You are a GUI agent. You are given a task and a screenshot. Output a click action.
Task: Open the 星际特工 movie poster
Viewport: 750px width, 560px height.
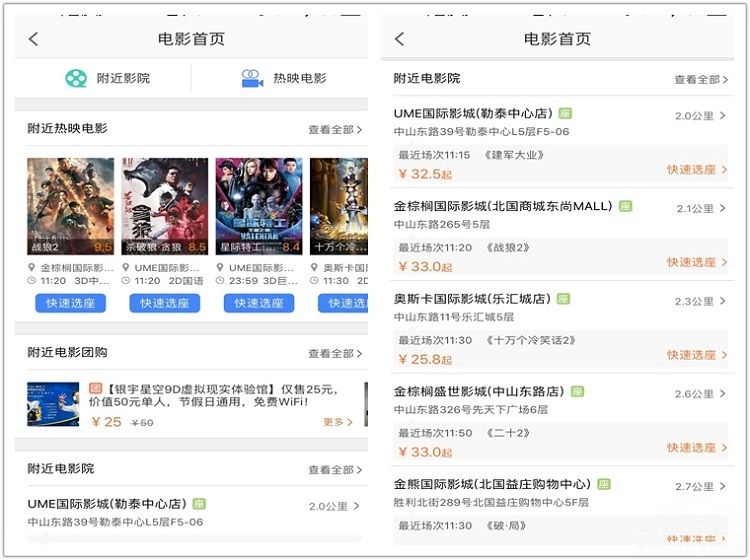pyautogui.click(x=259, y=205)
